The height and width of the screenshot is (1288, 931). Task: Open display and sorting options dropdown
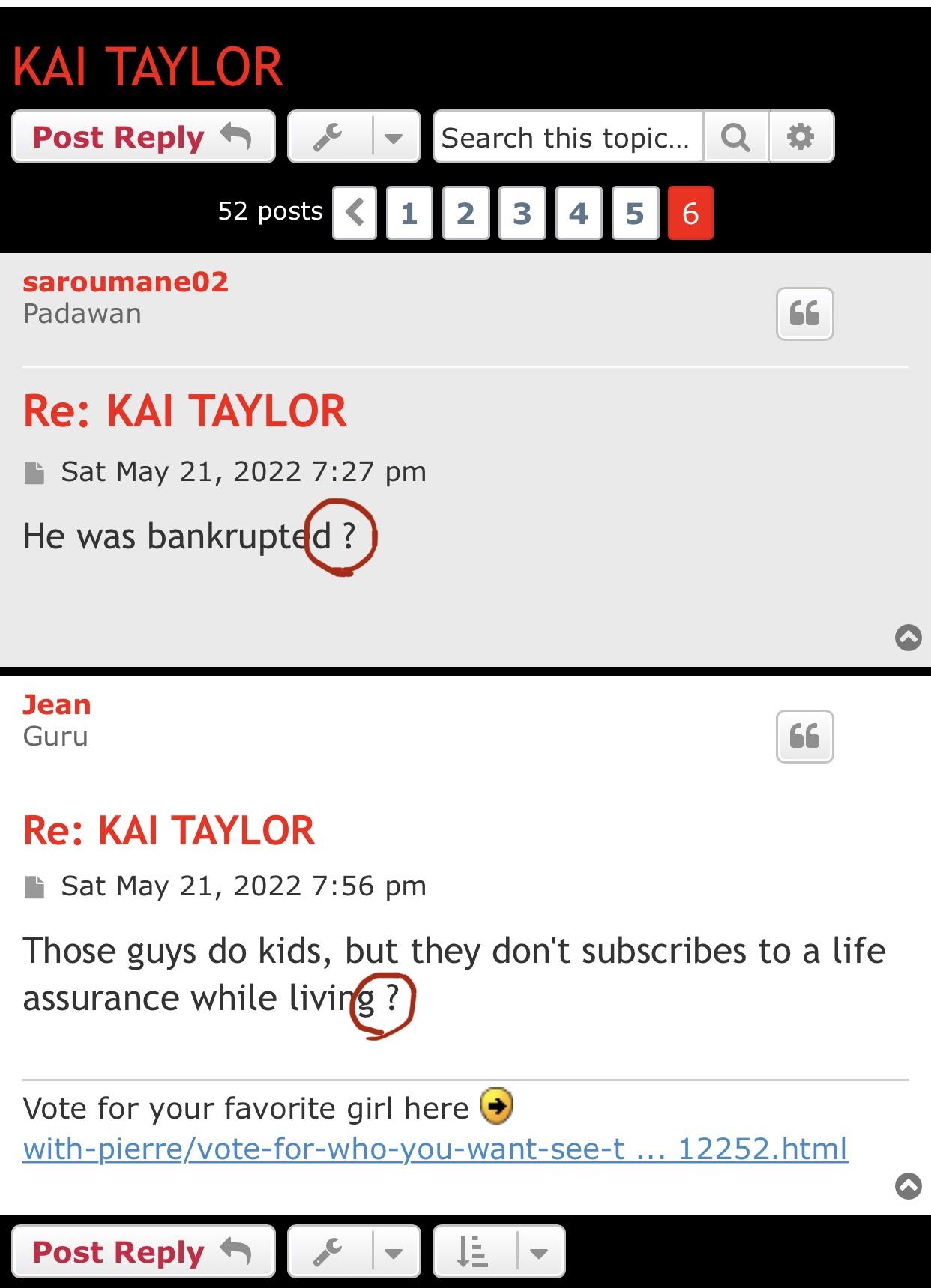tap(498, 1252)
